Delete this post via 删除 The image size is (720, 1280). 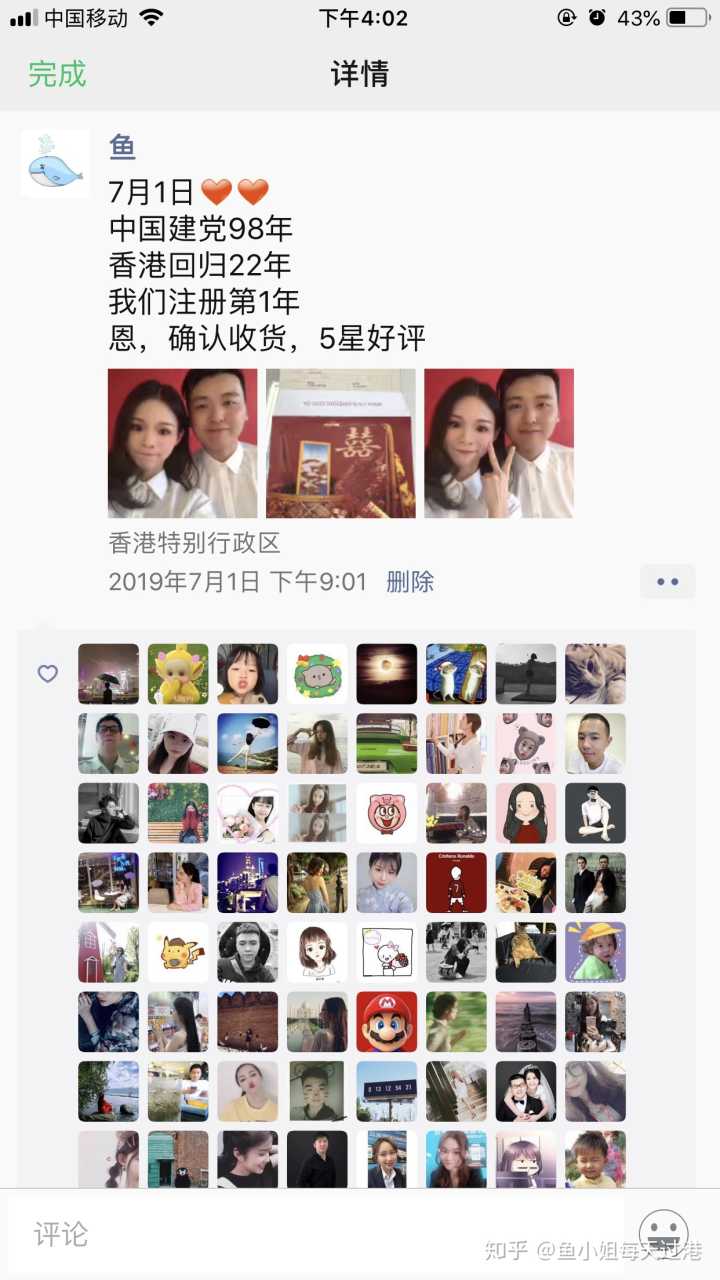[x=410, y=581]
